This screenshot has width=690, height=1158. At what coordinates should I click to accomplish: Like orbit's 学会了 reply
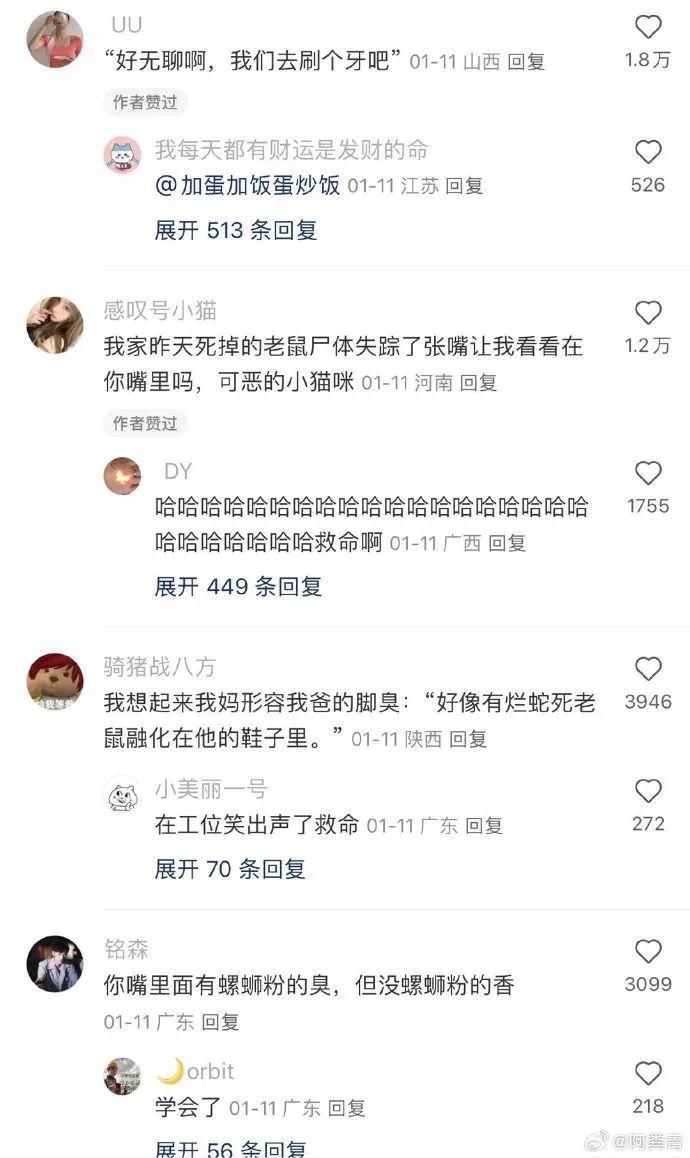[648, 1074]
